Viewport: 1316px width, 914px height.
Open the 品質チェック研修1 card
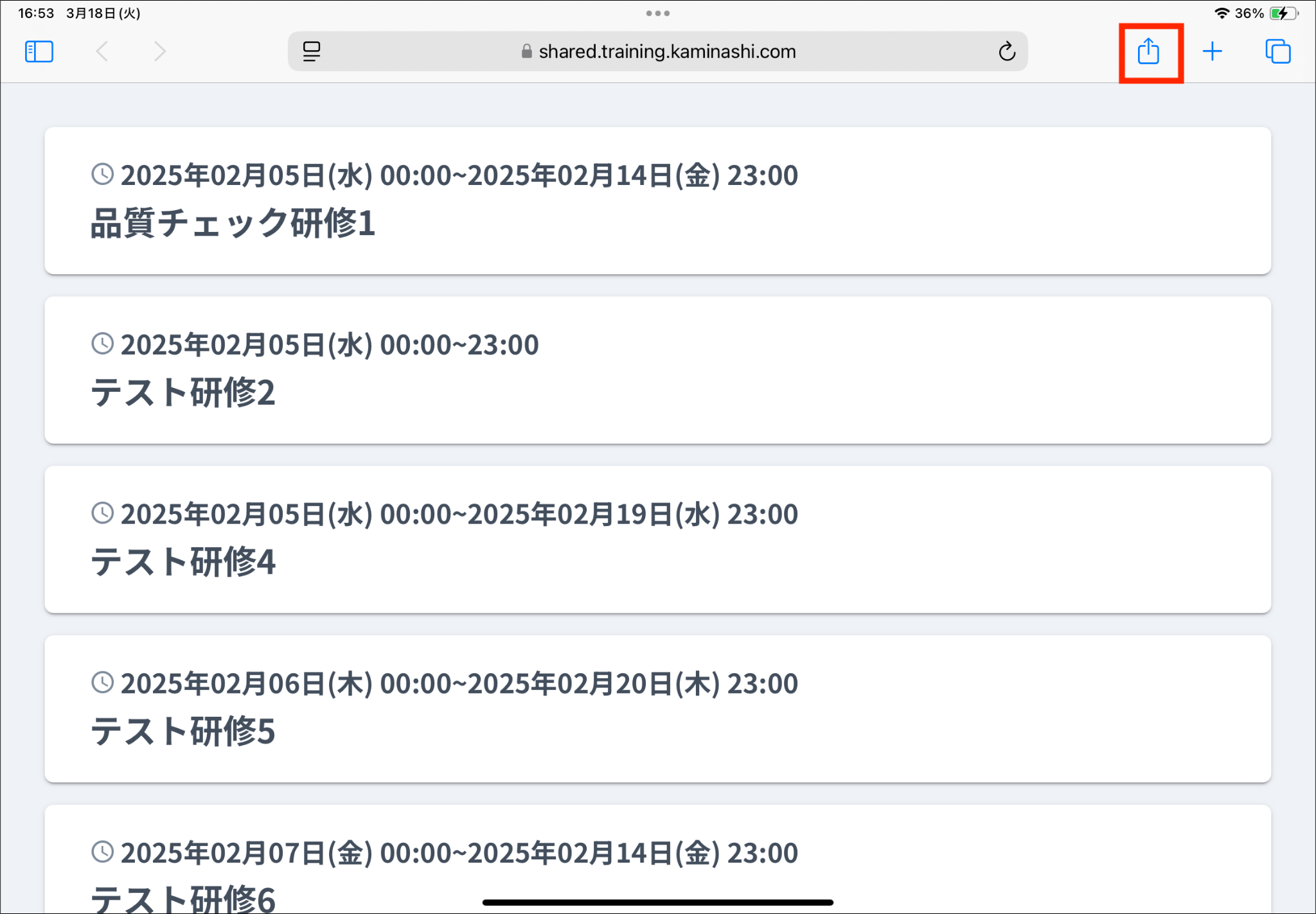657,200
